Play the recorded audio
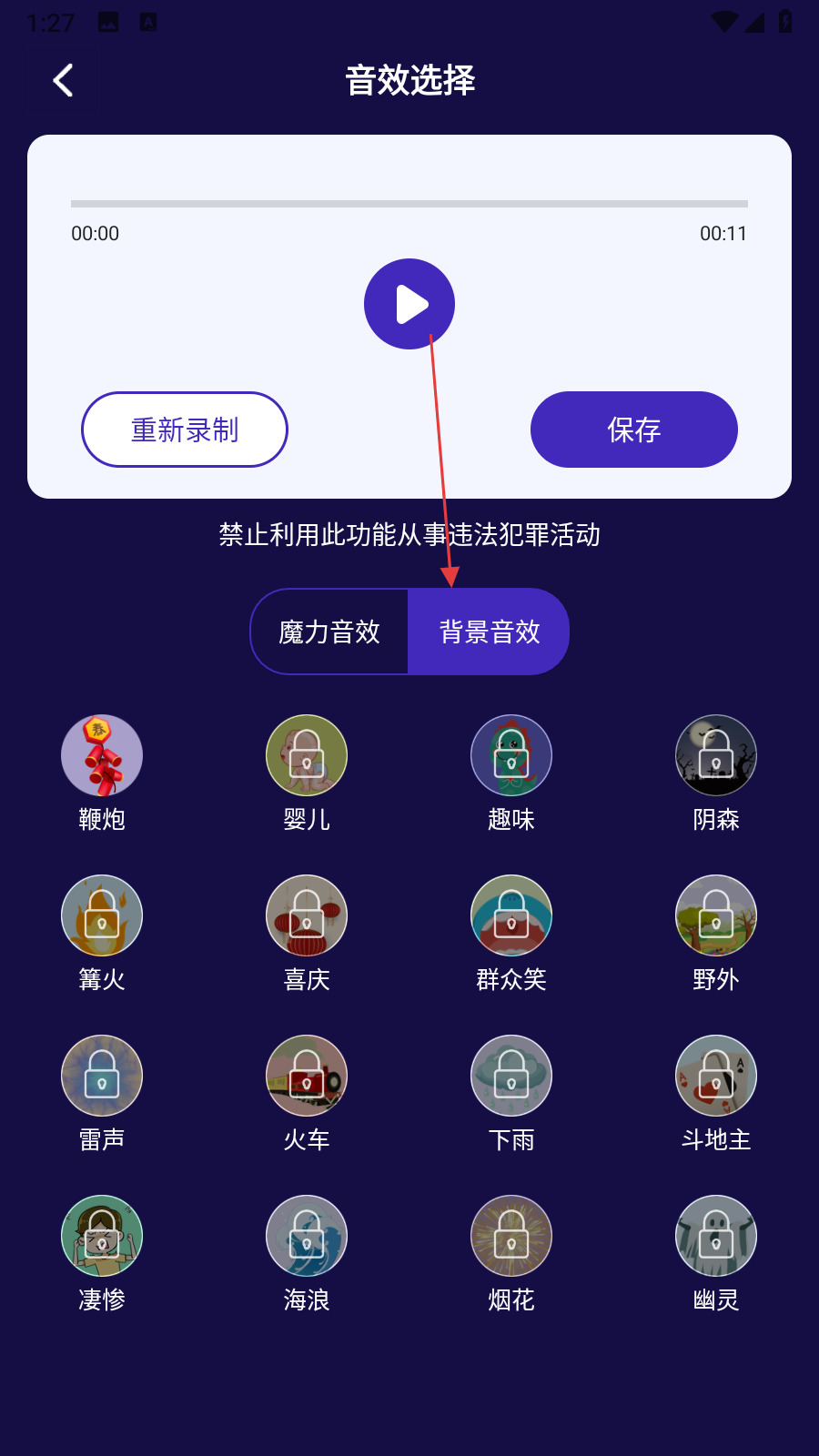 [409, 304]
